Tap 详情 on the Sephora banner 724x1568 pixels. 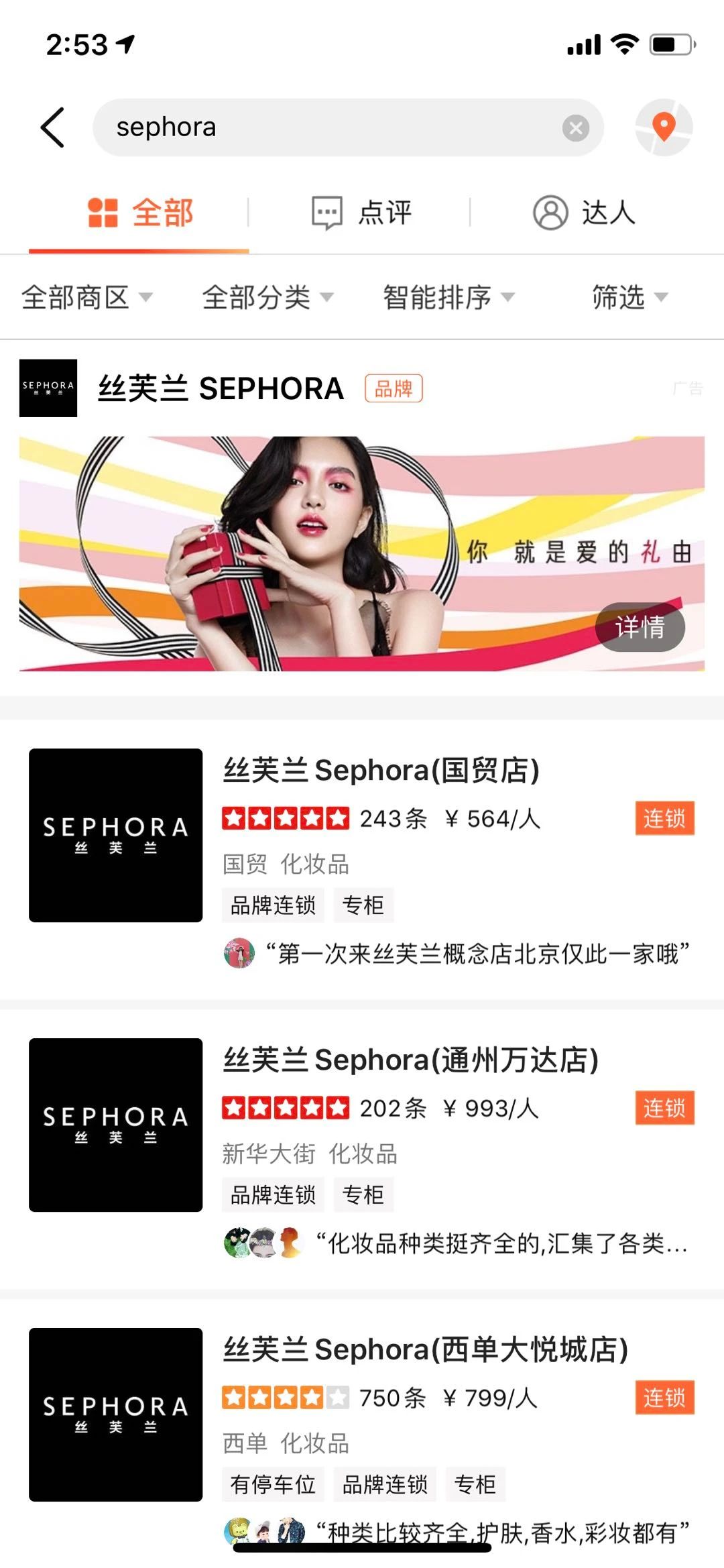point(640,627)
